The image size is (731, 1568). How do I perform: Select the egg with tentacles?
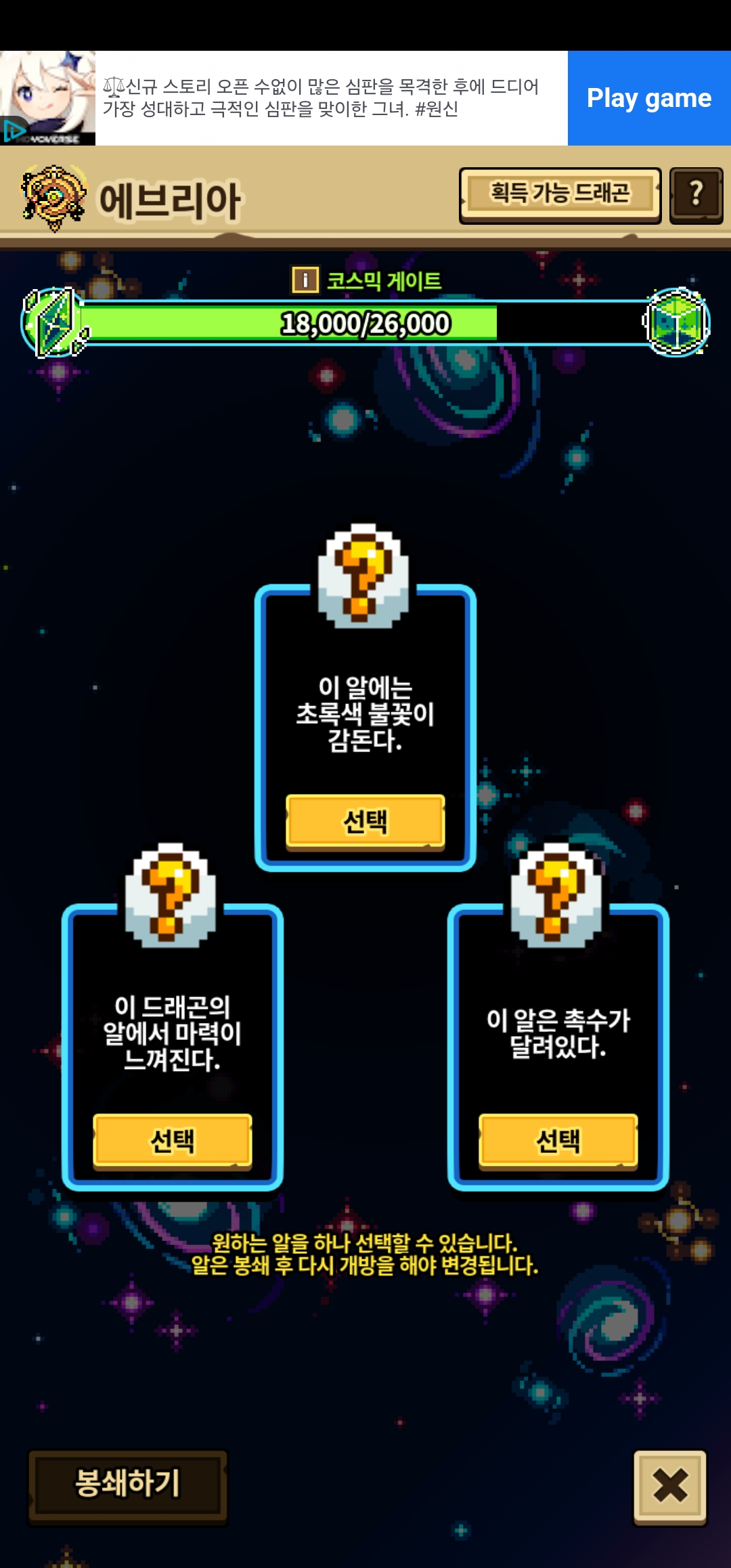tap(558, 1141)
